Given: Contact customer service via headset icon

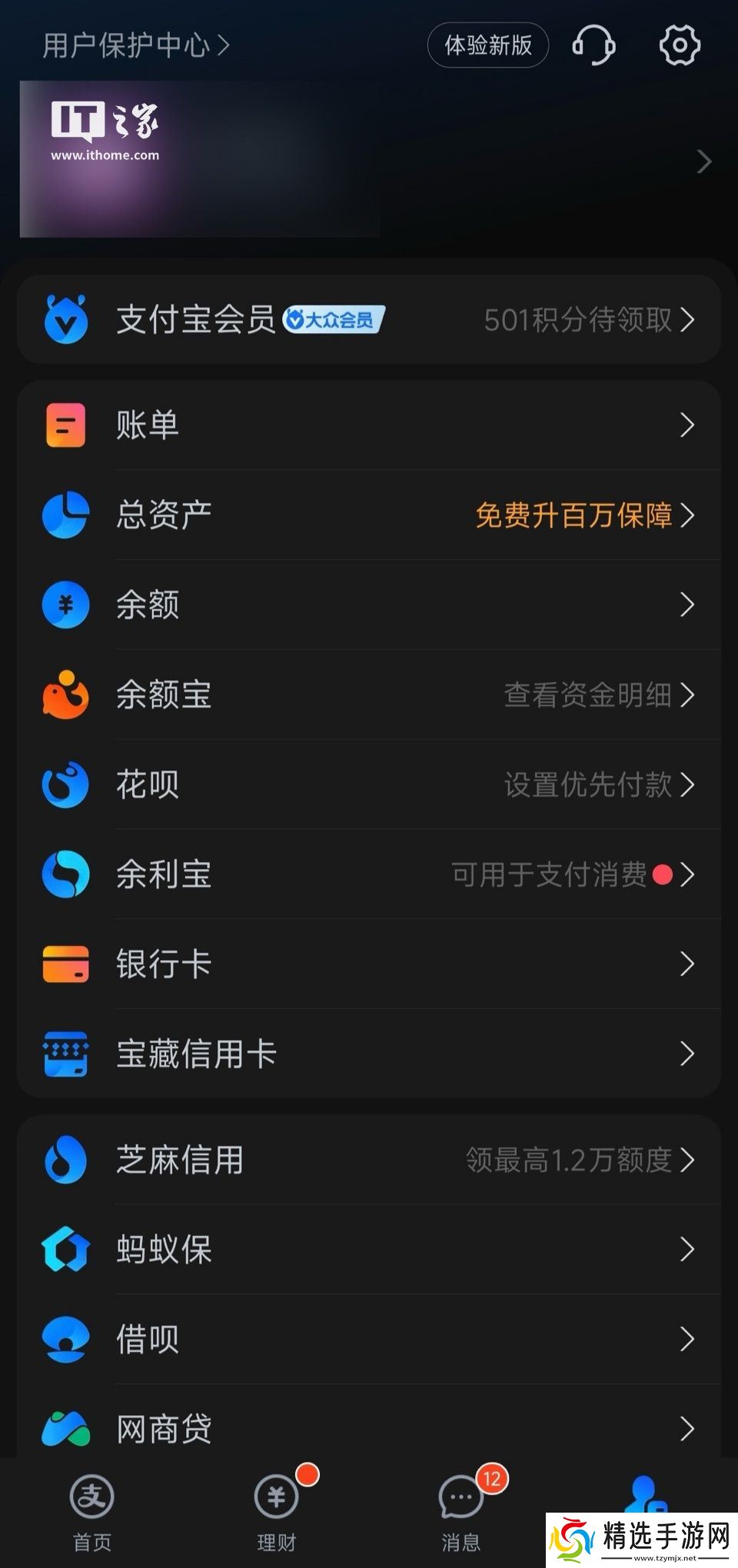Looking at the screenshot, I should click(593, 45).
